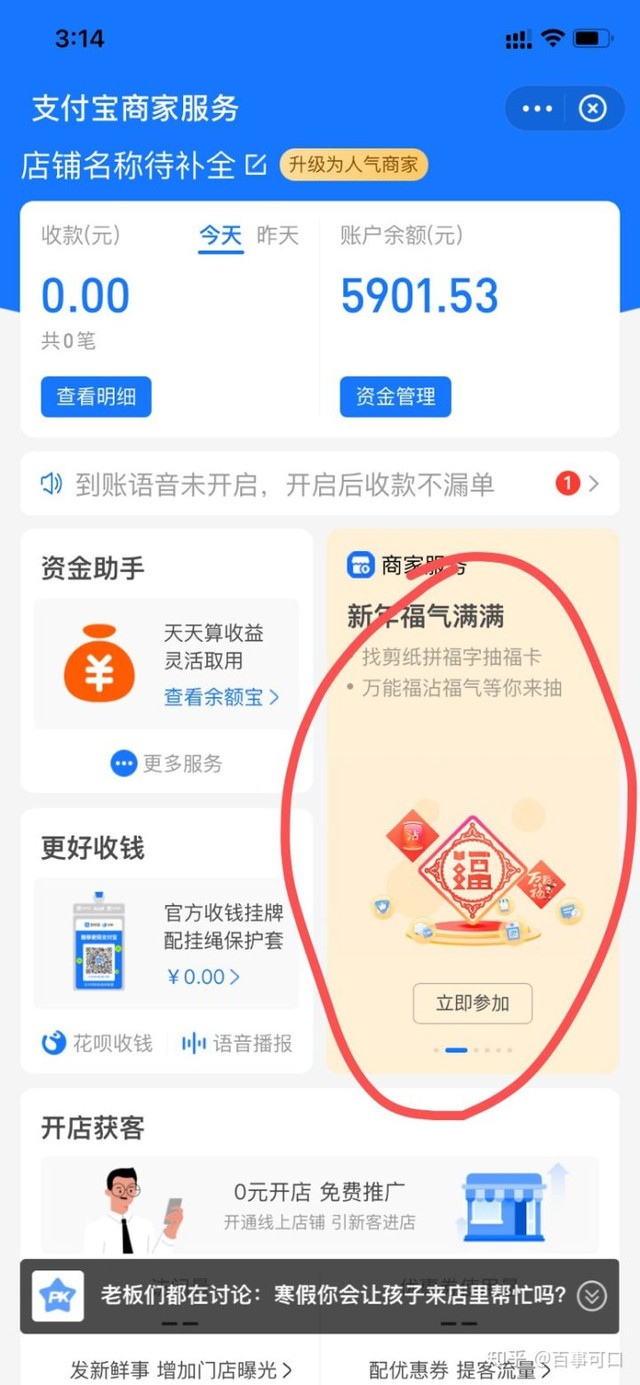Image resolution: width=640 pixels, height=1385 pixels.
Task: Join the 新年福气满满 event via 立即参加
Action: [472, 1003]
